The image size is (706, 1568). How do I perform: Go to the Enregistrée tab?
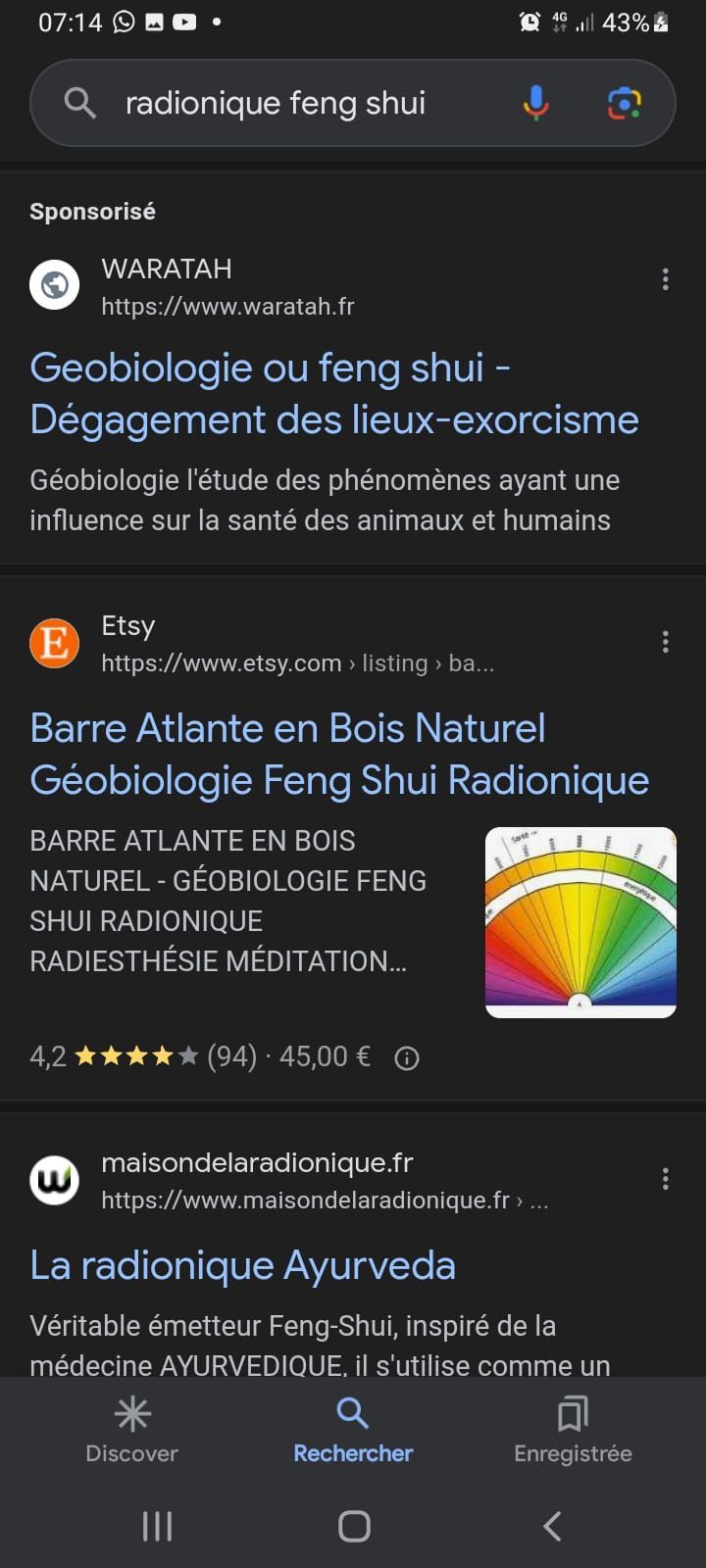573,1430
